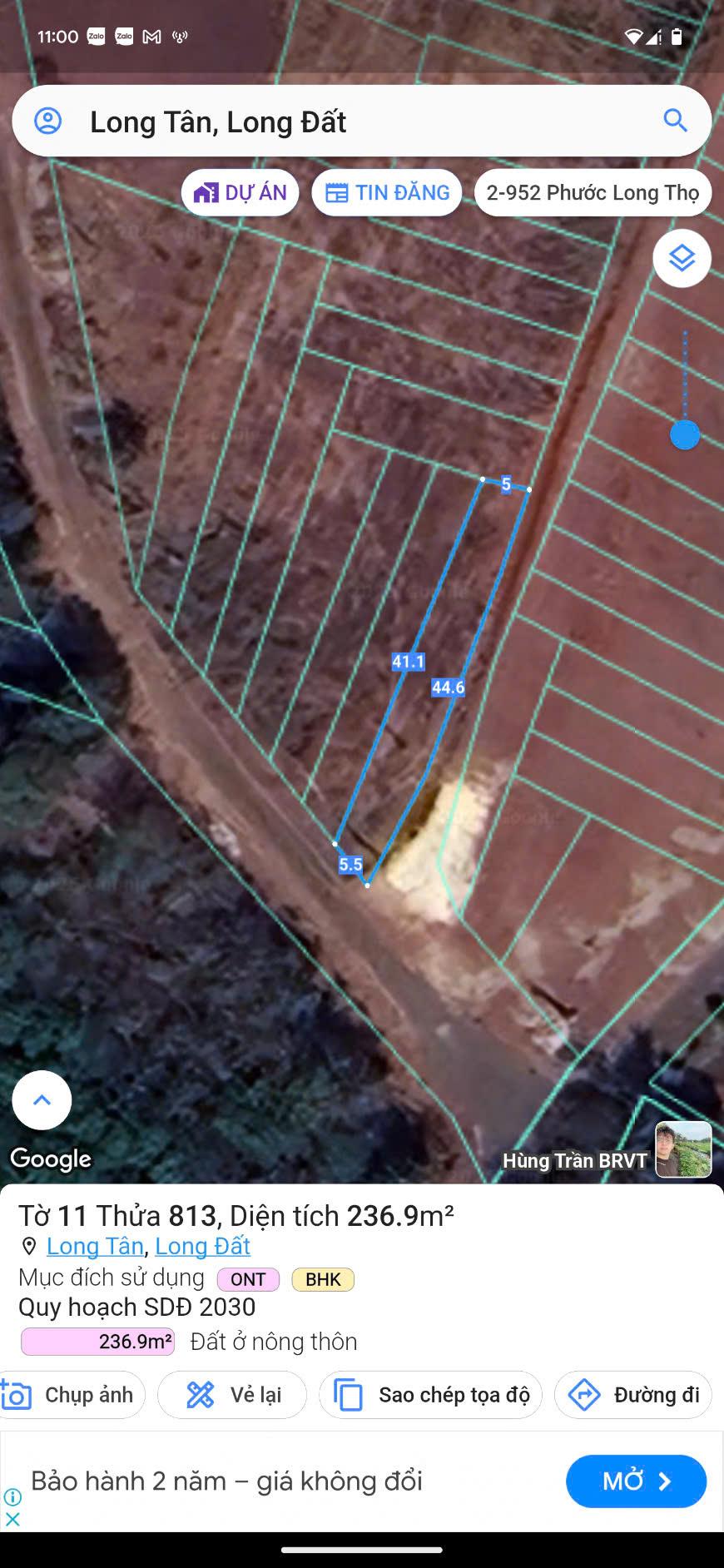724x1568 pixels.
Task: Open the TIN ĐĂNG chip
Action: (x=387, y=193)
